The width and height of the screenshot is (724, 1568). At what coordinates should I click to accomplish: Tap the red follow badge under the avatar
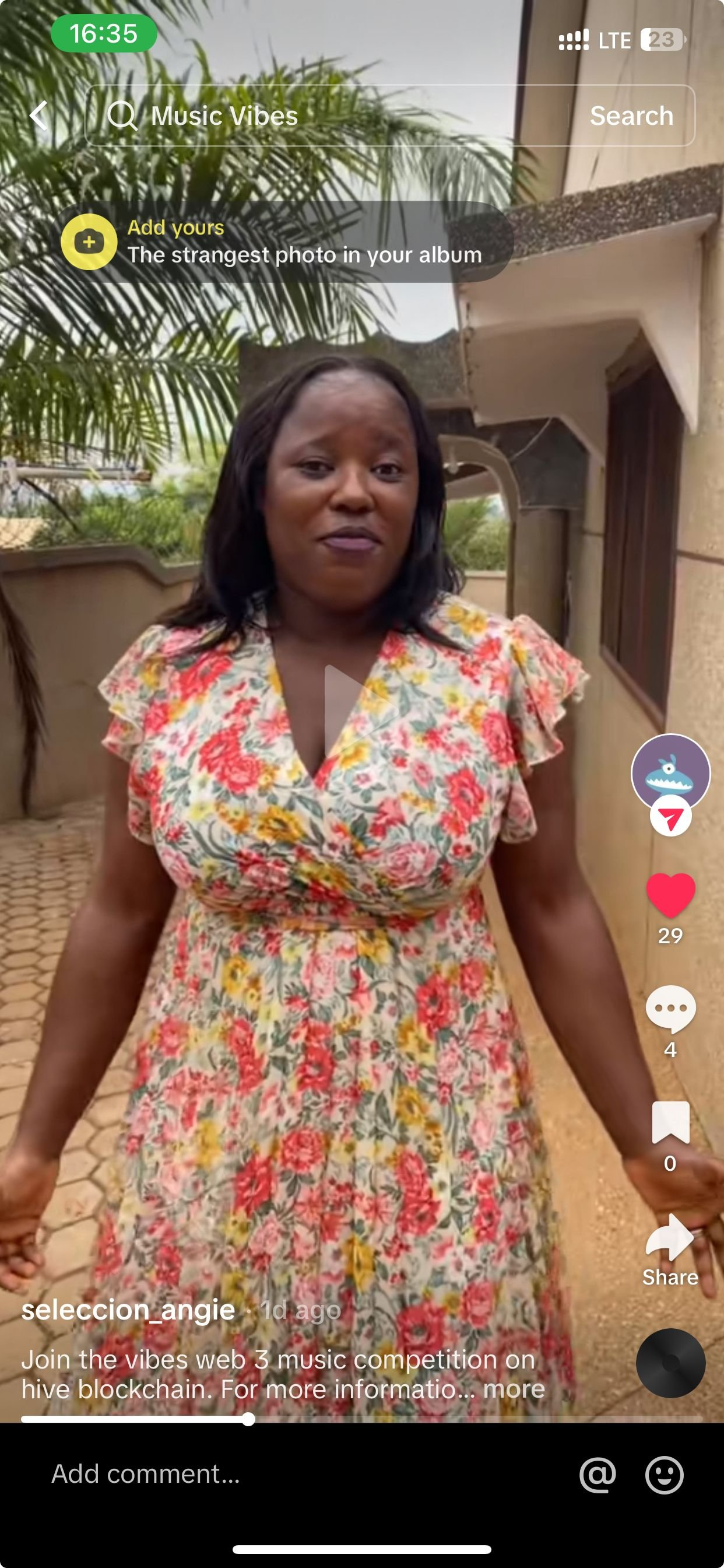click(x=670, y=817)
